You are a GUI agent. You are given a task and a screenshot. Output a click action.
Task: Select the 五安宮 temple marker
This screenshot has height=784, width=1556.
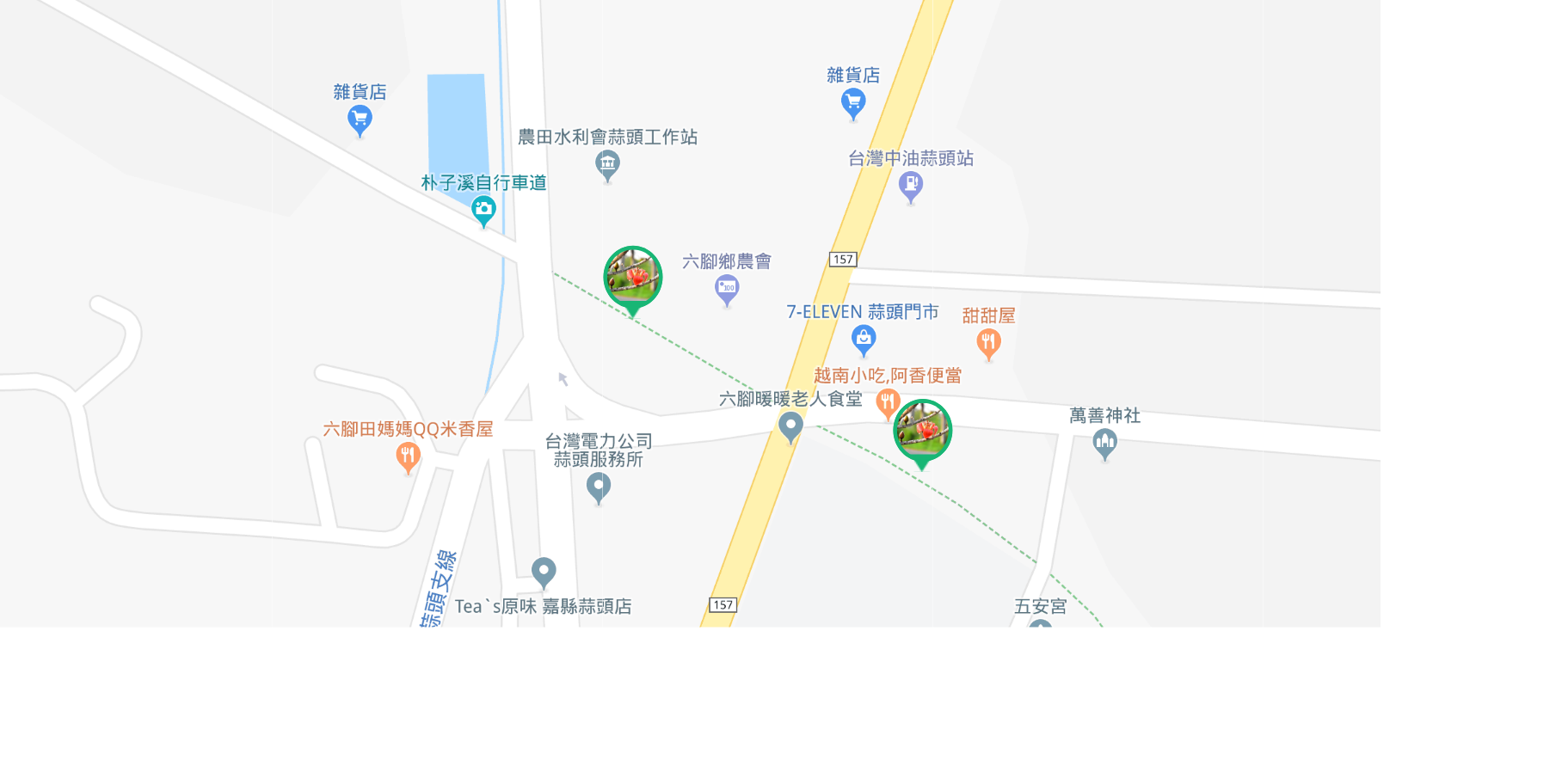tap(1040, 622)
